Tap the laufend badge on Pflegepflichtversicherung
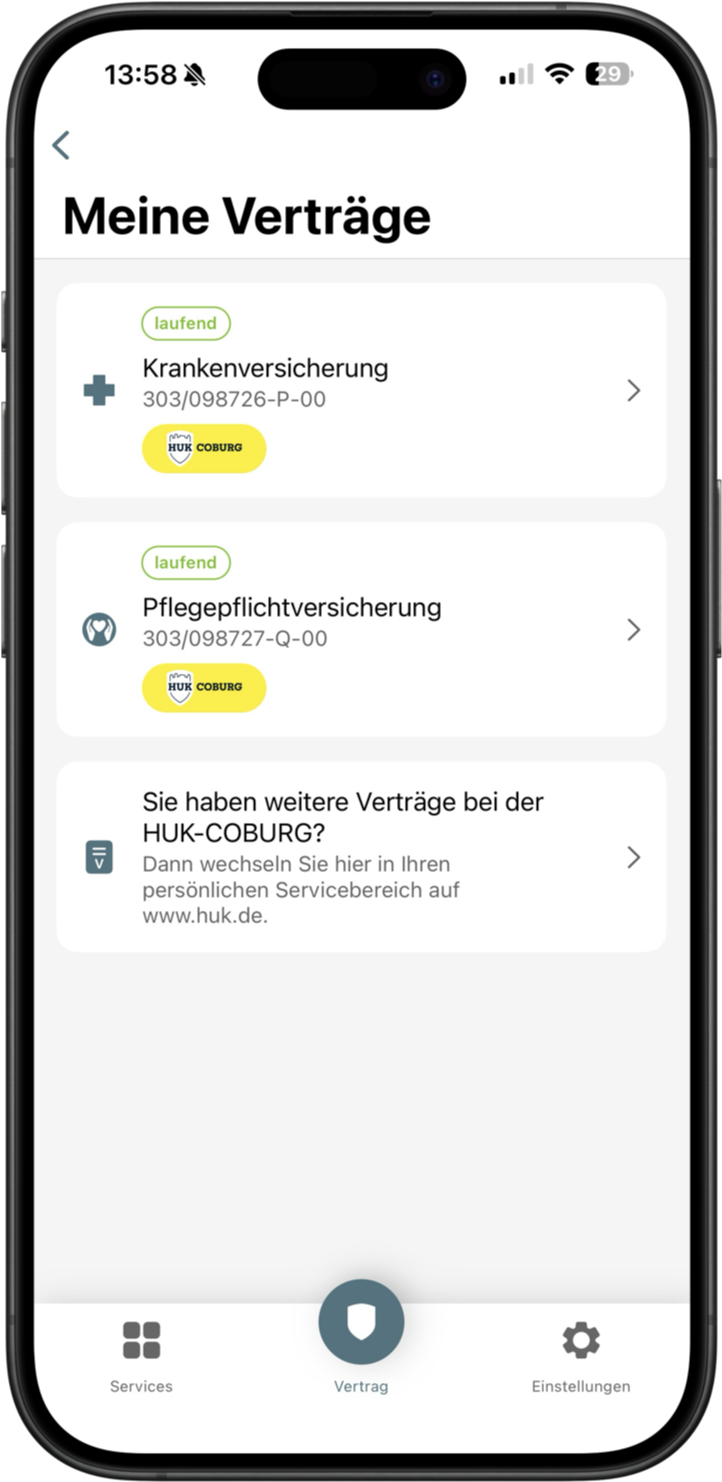The image size is (722, 1482). [186, 562]
